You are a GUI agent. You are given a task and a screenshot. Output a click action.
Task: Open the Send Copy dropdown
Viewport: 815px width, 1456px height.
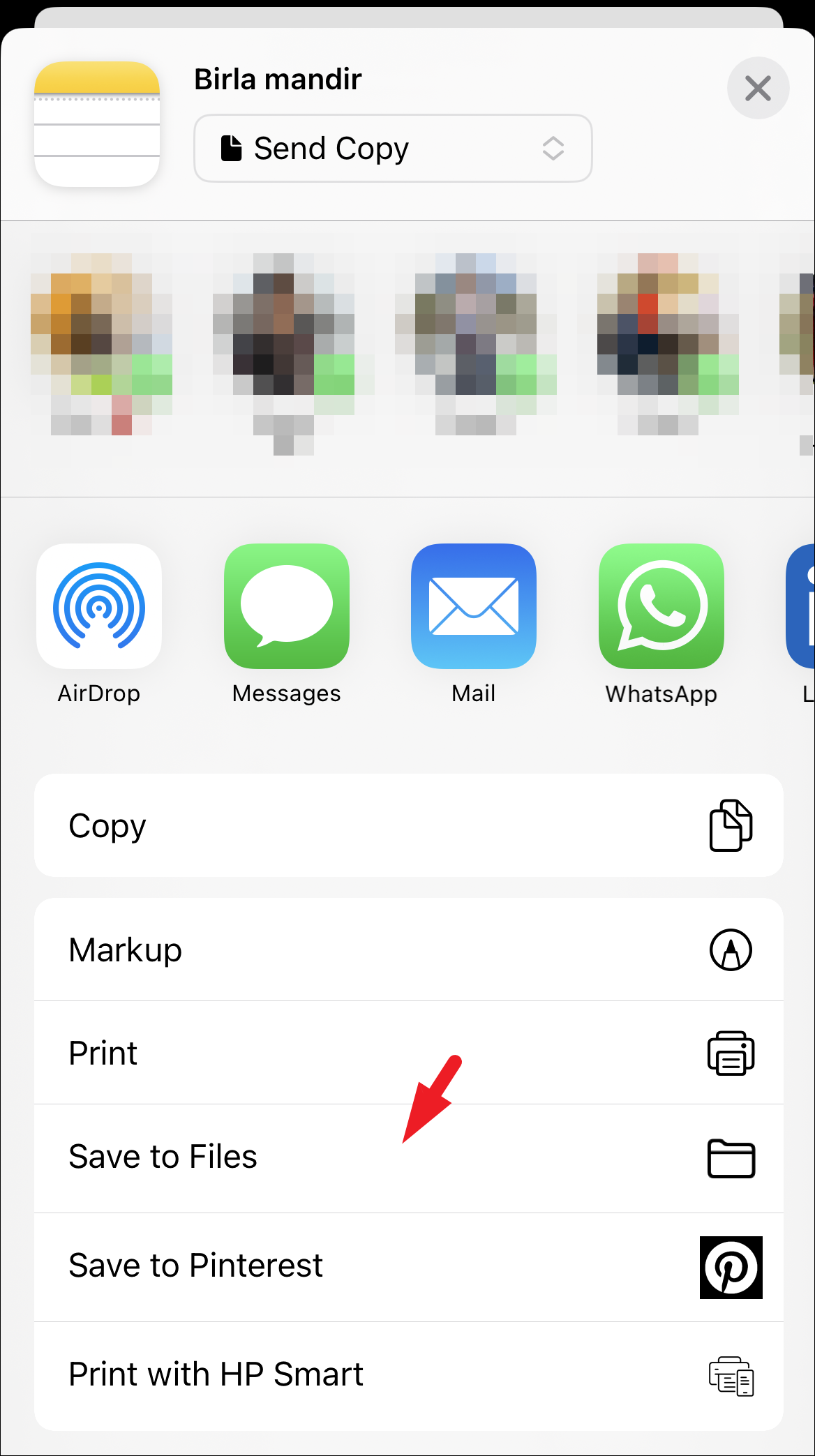393,149
